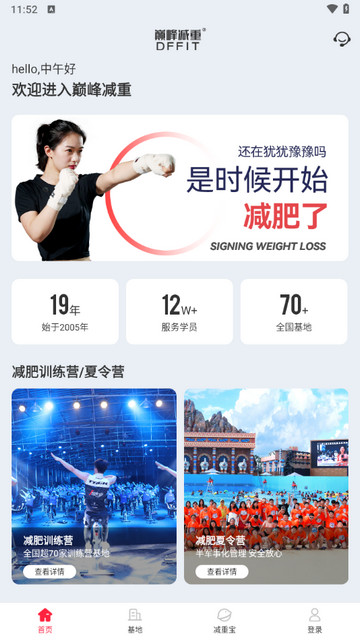This screenshot has width=360, height=640.
Task: Tap 查看详情 on the 减肥夏令营 card
Action: (222, 572)
